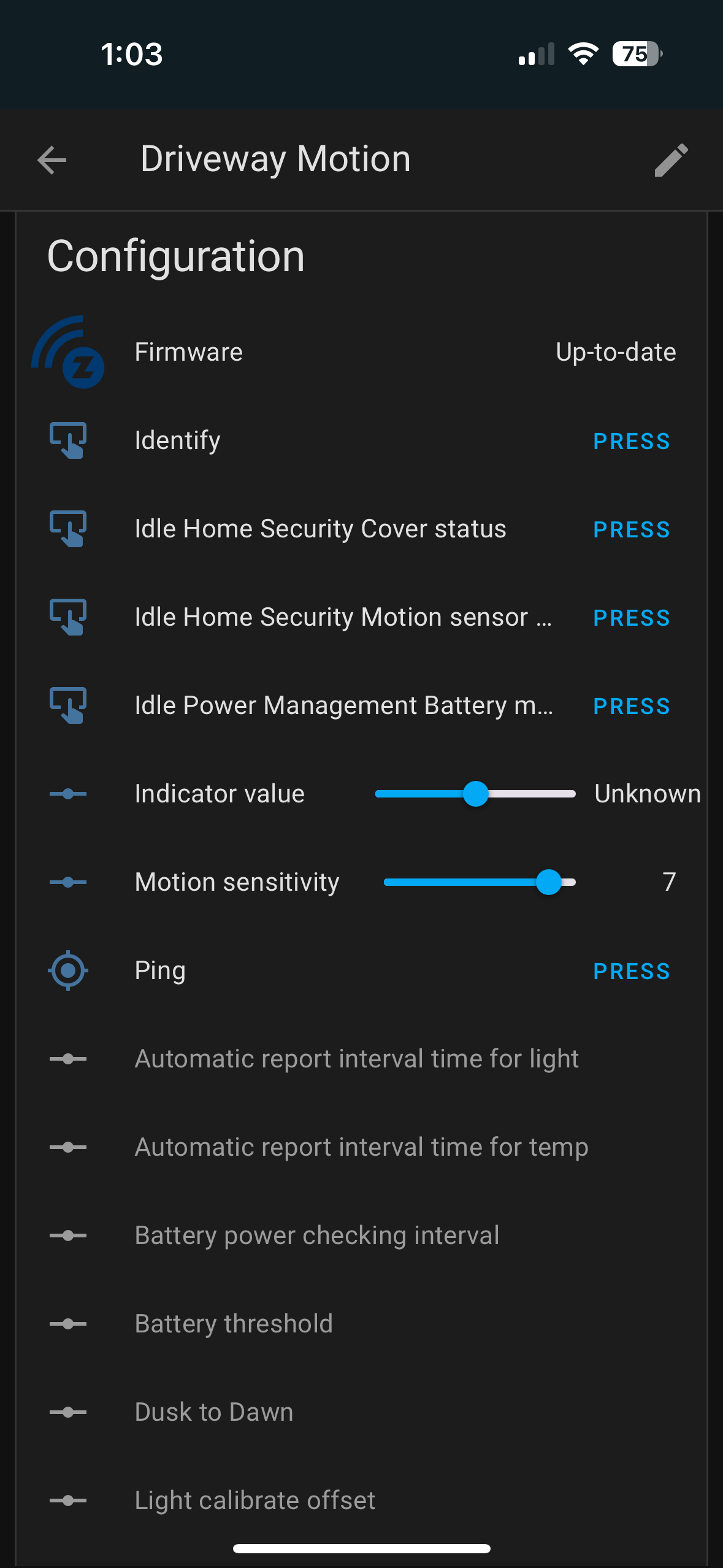Screen dimensions: 723x1568
Task: Click the Idle Home Security Motion sensor icon
Action: 68,617
